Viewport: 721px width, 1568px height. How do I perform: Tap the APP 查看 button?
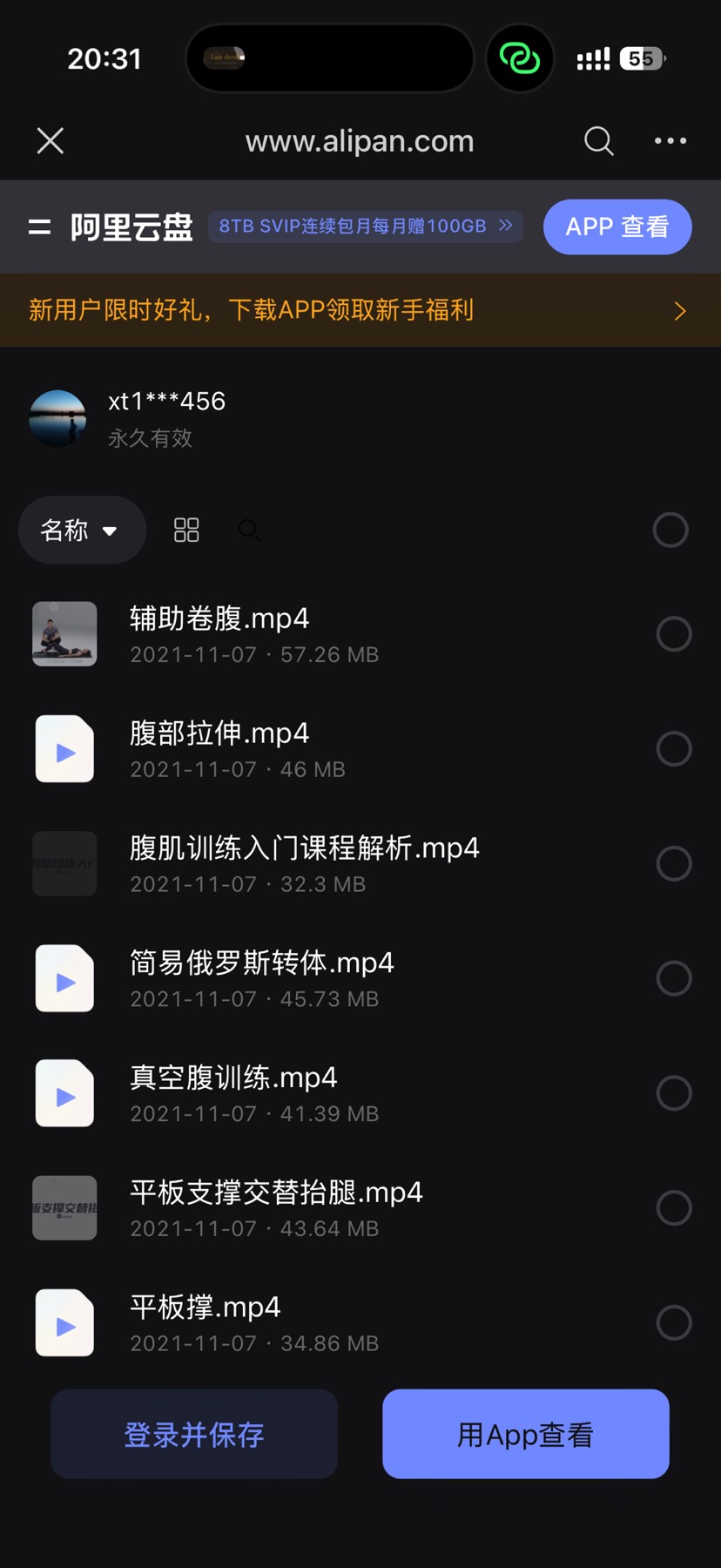tap(617, 227)
